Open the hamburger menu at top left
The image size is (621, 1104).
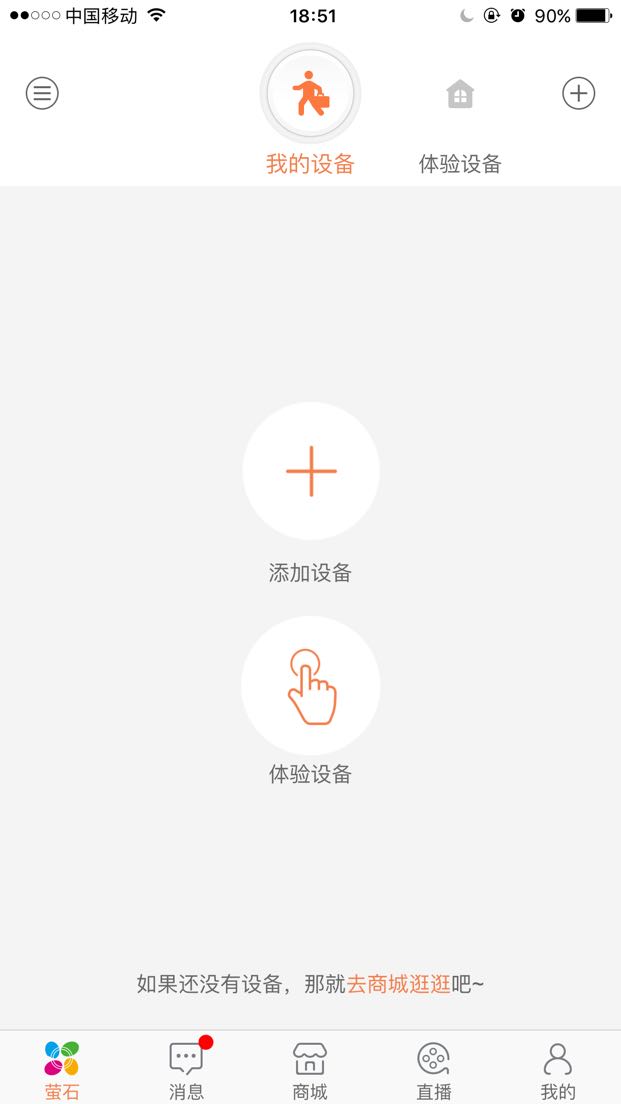click(x=42, y=93)
